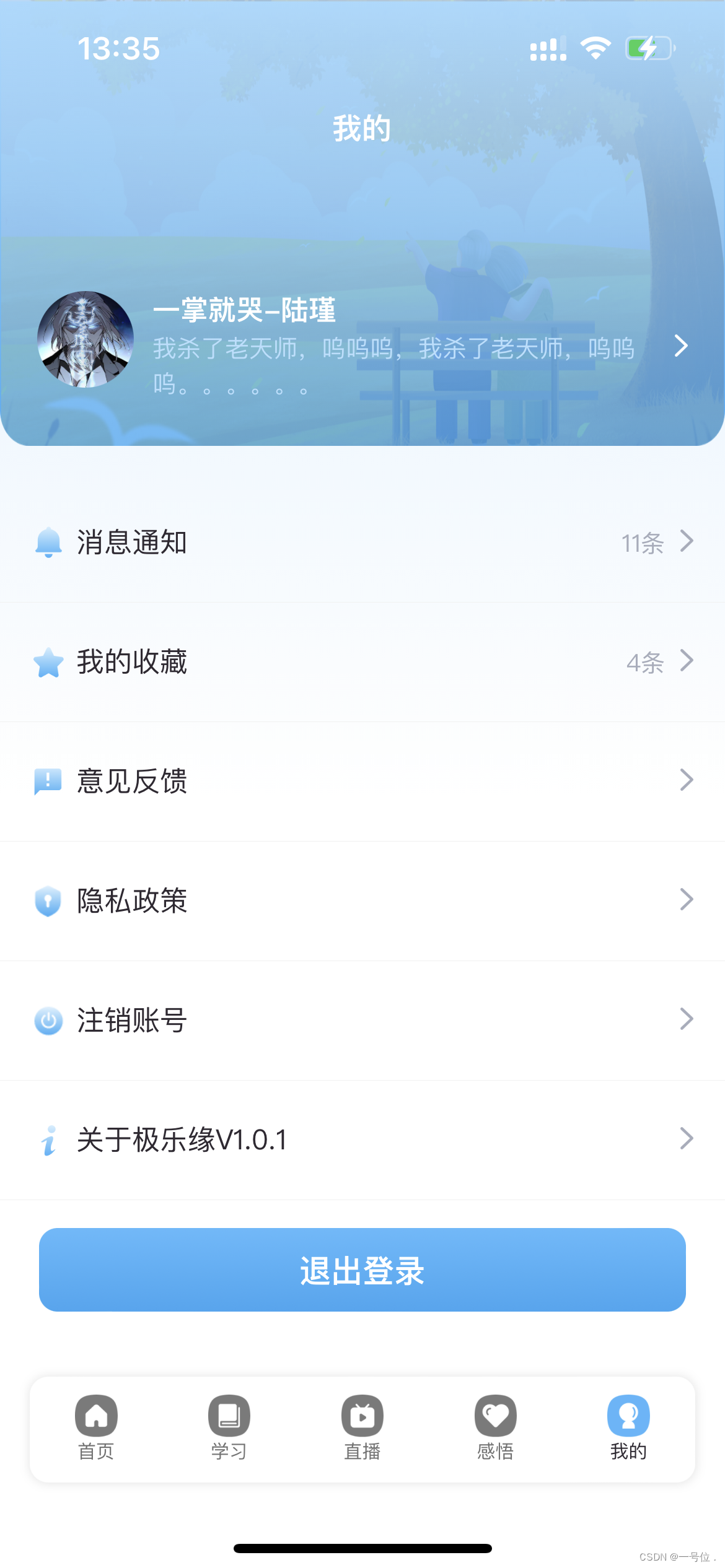Click the power icon next to 注销账号
The image size is (725, 1568).
pos(48,1019)
